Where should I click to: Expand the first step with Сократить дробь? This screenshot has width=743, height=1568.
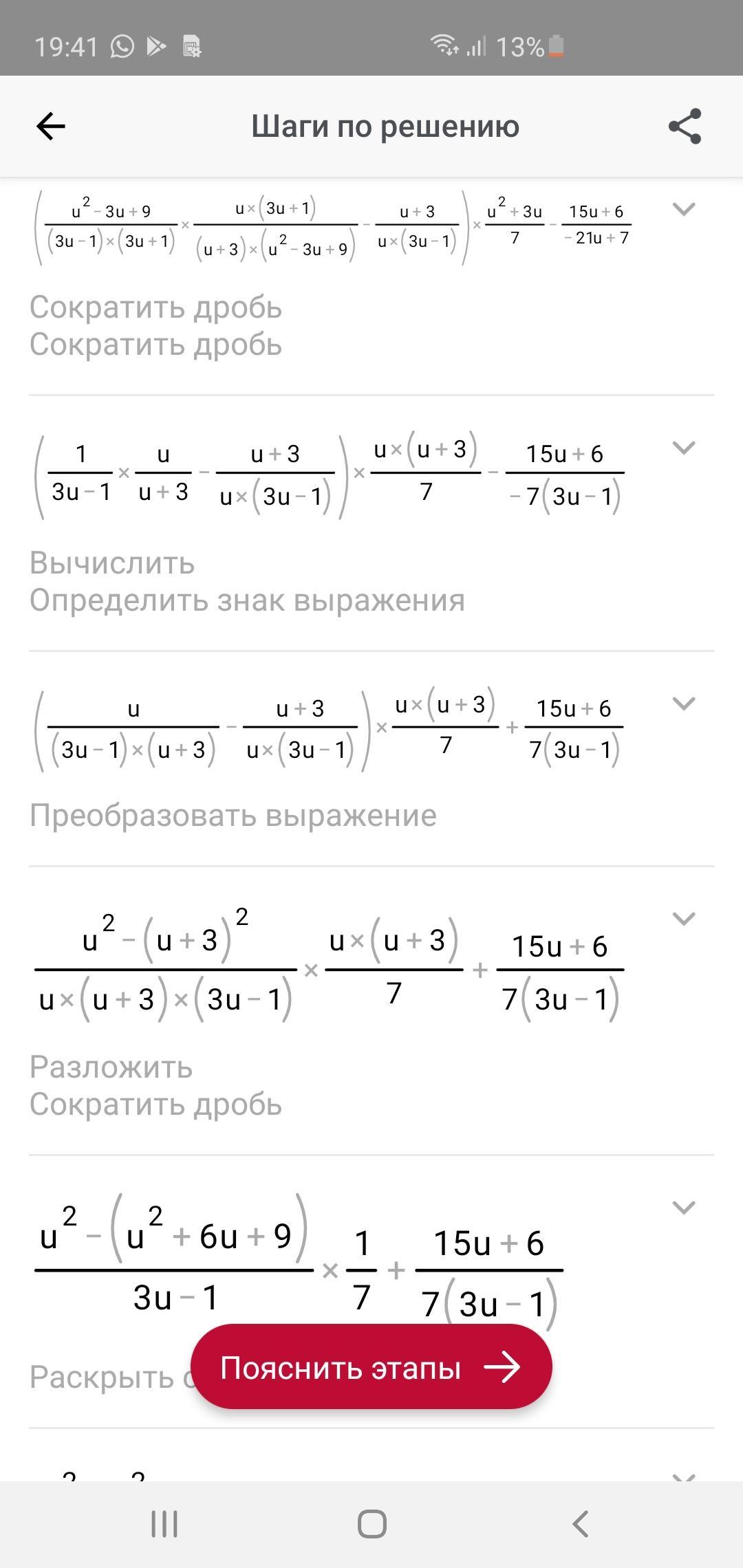683,209
